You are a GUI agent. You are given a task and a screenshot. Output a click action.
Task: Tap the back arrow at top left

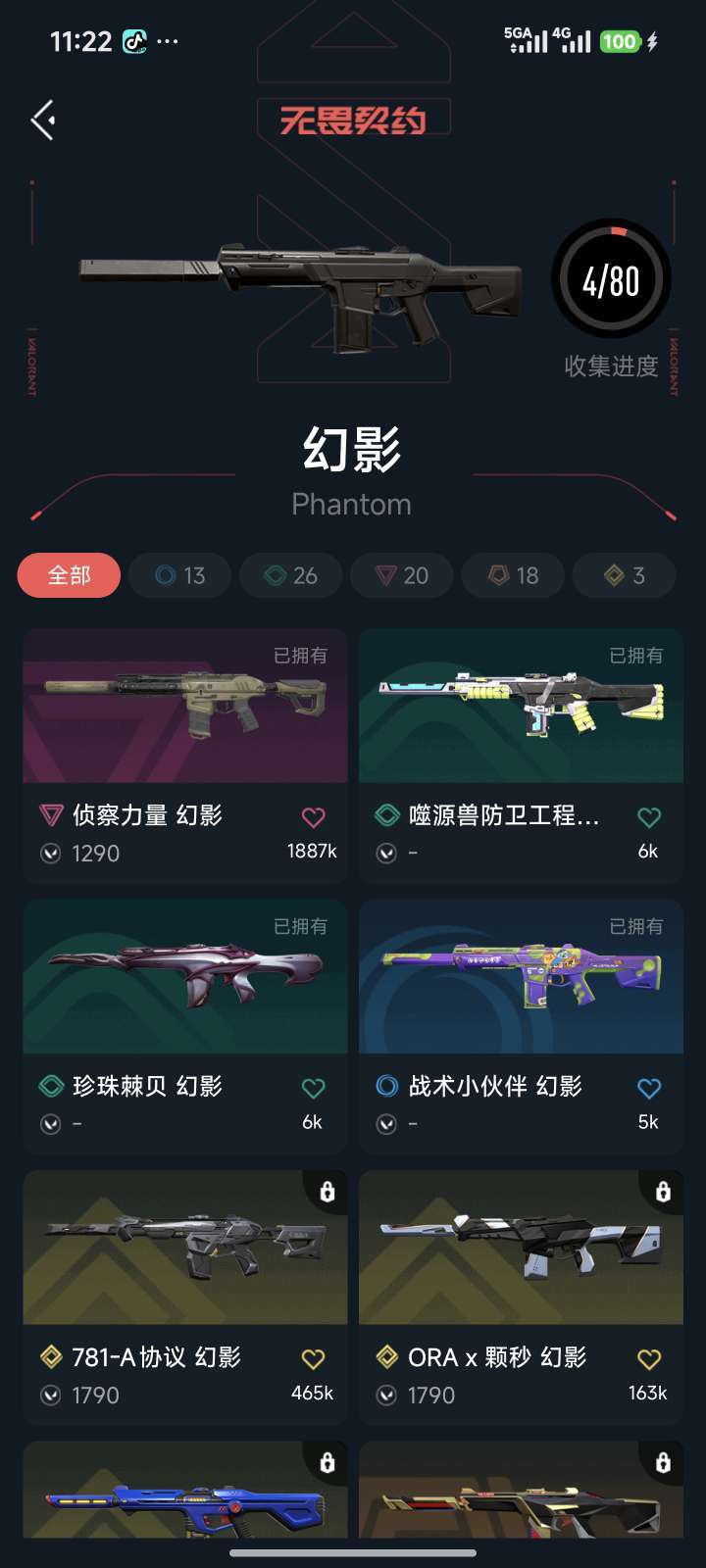click(x=43, y=121)
